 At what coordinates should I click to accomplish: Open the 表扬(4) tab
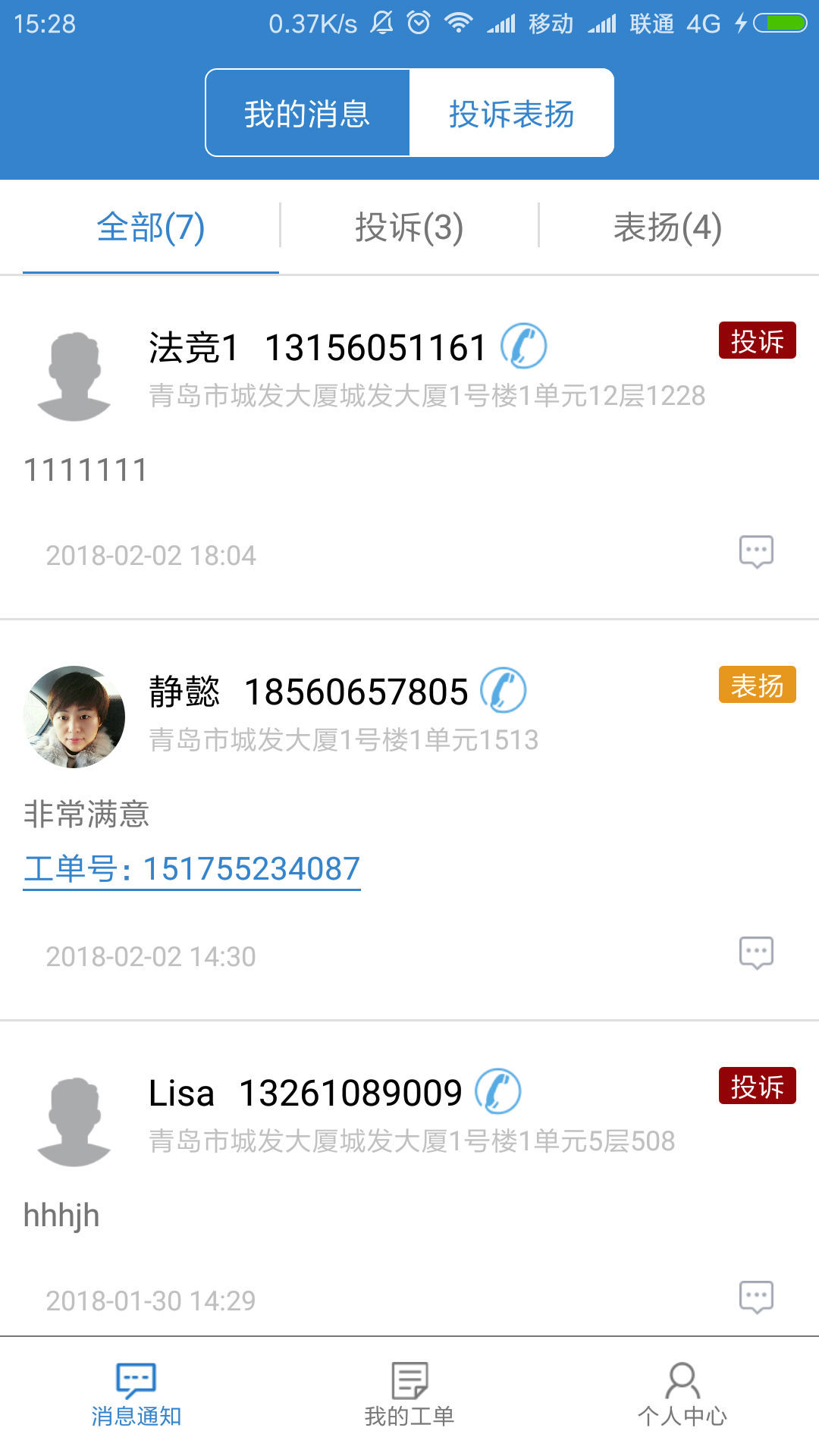[x=667, y=227]
